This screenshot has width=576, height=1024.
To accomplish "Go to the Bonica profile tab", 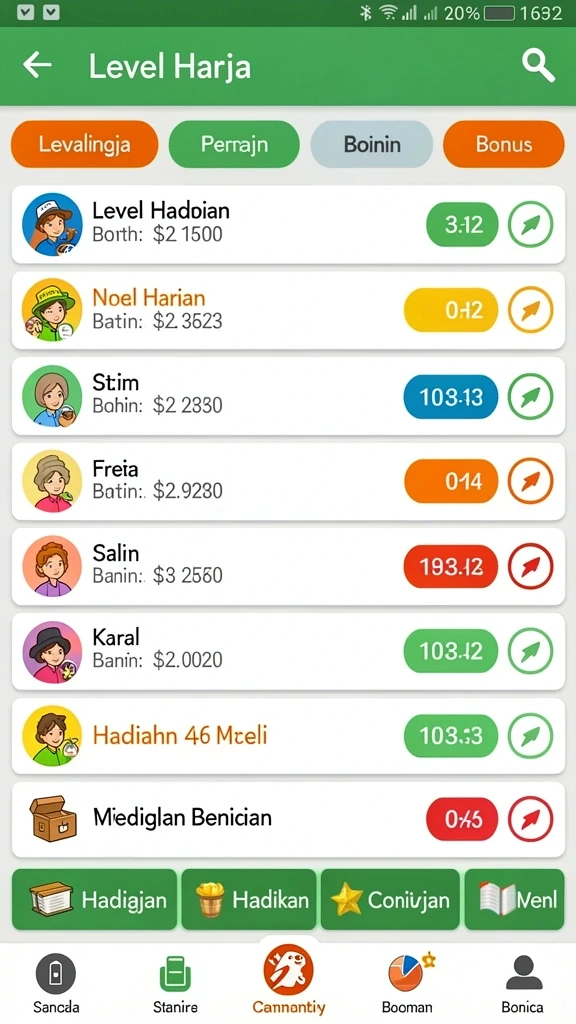I will click(522, 983).
